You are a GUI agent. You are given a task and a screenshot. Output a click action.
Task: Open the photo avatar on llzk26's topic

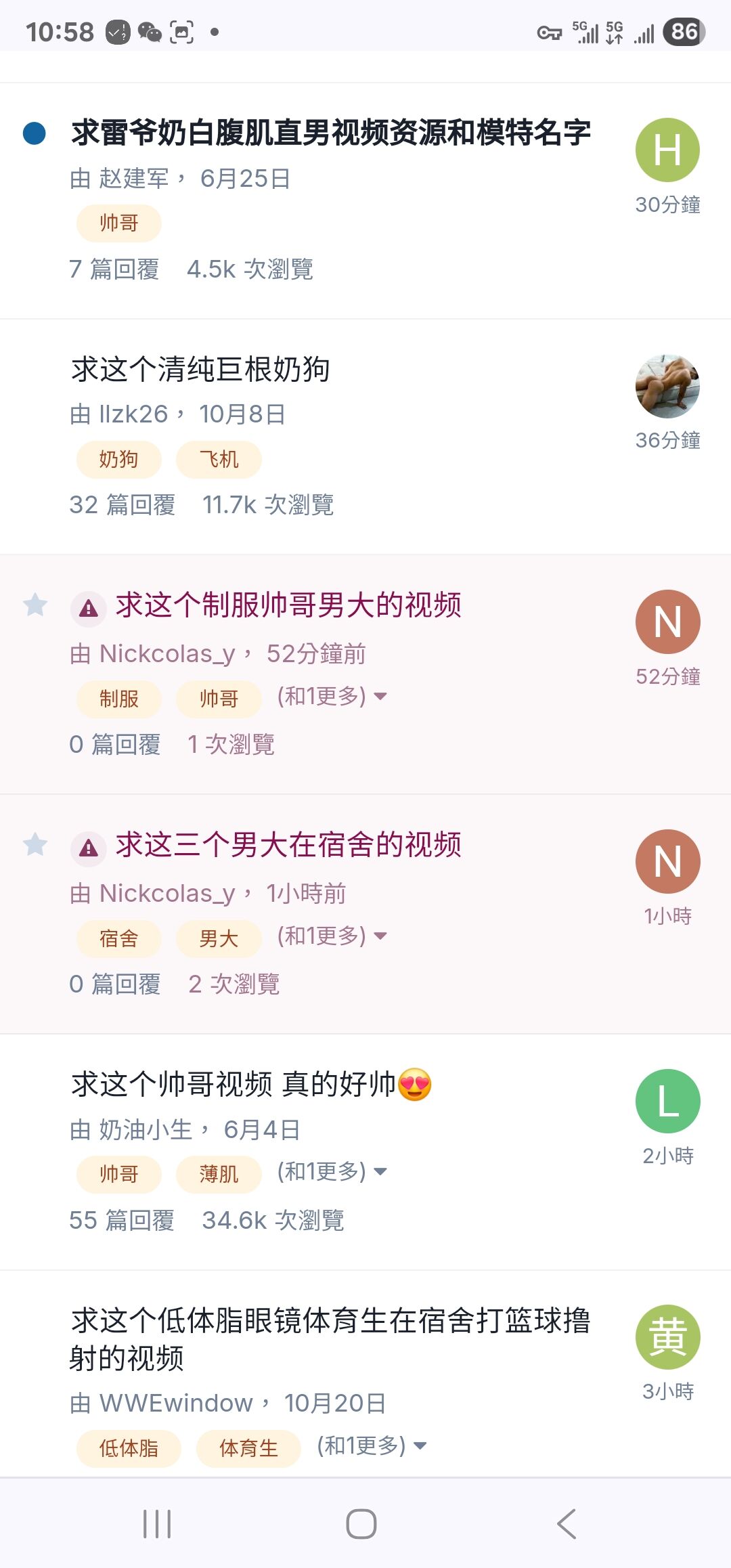[667, 386]
